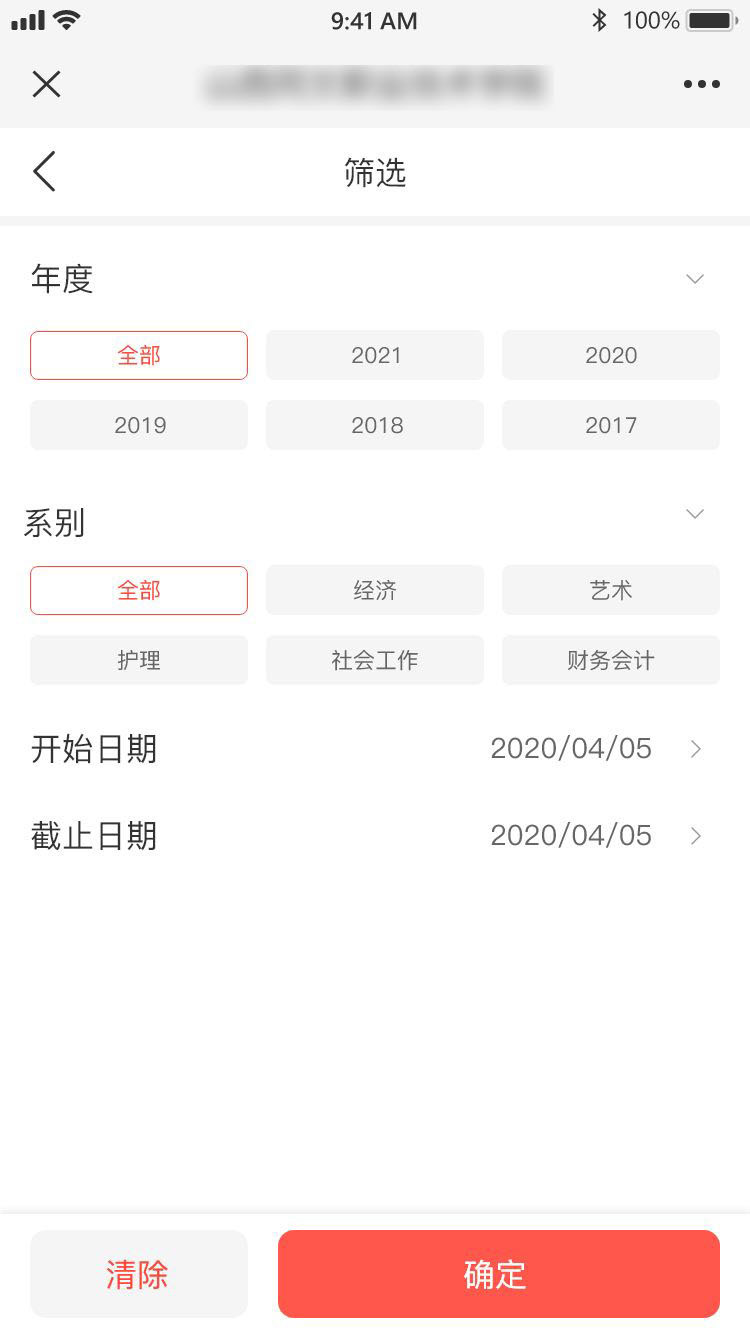Image resolution: width=750 pixels, height=1334 pixels.
Task: Open the 截止日期 date picker
Action: (375, 836)
